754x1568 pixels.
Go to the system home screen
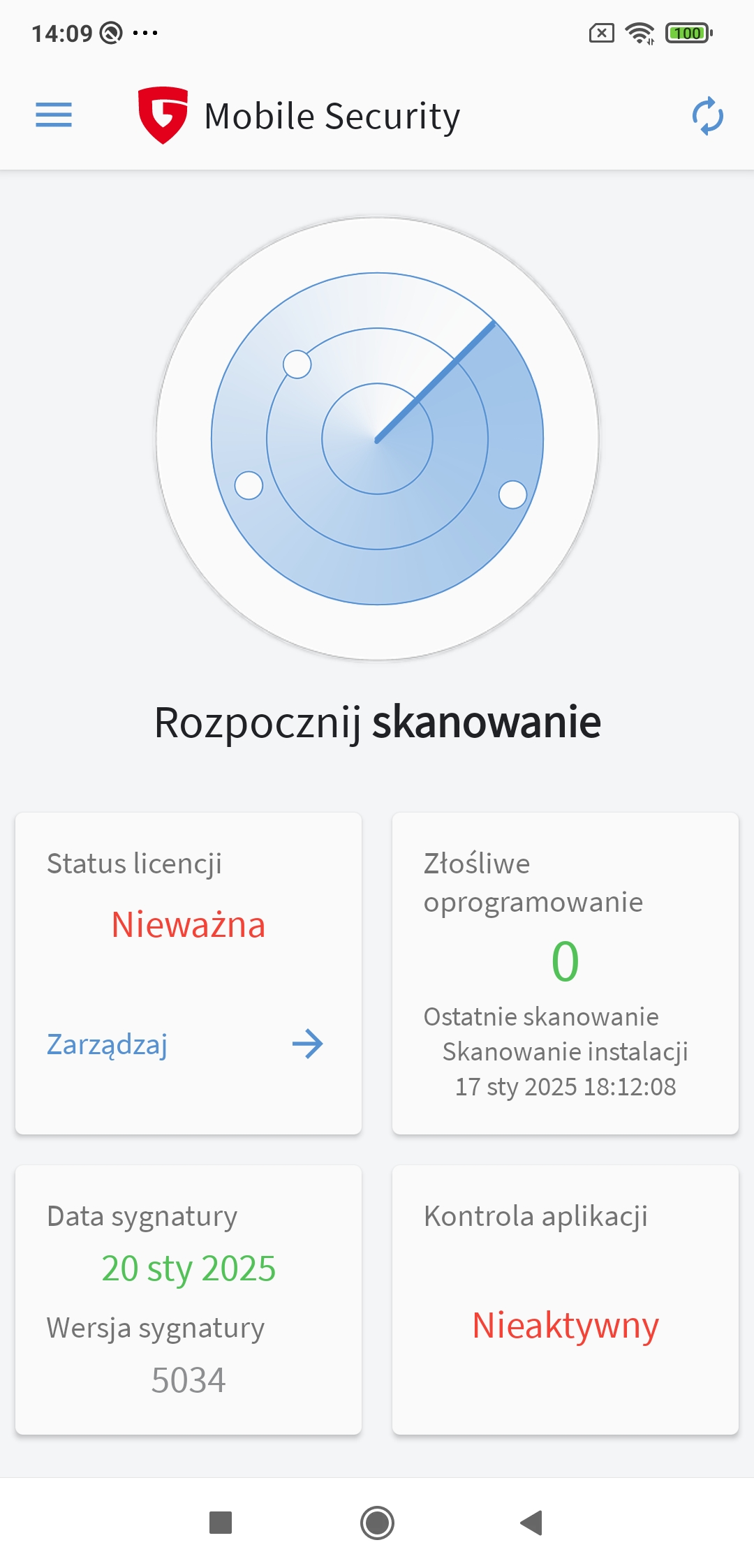[x=377, y=1522]
